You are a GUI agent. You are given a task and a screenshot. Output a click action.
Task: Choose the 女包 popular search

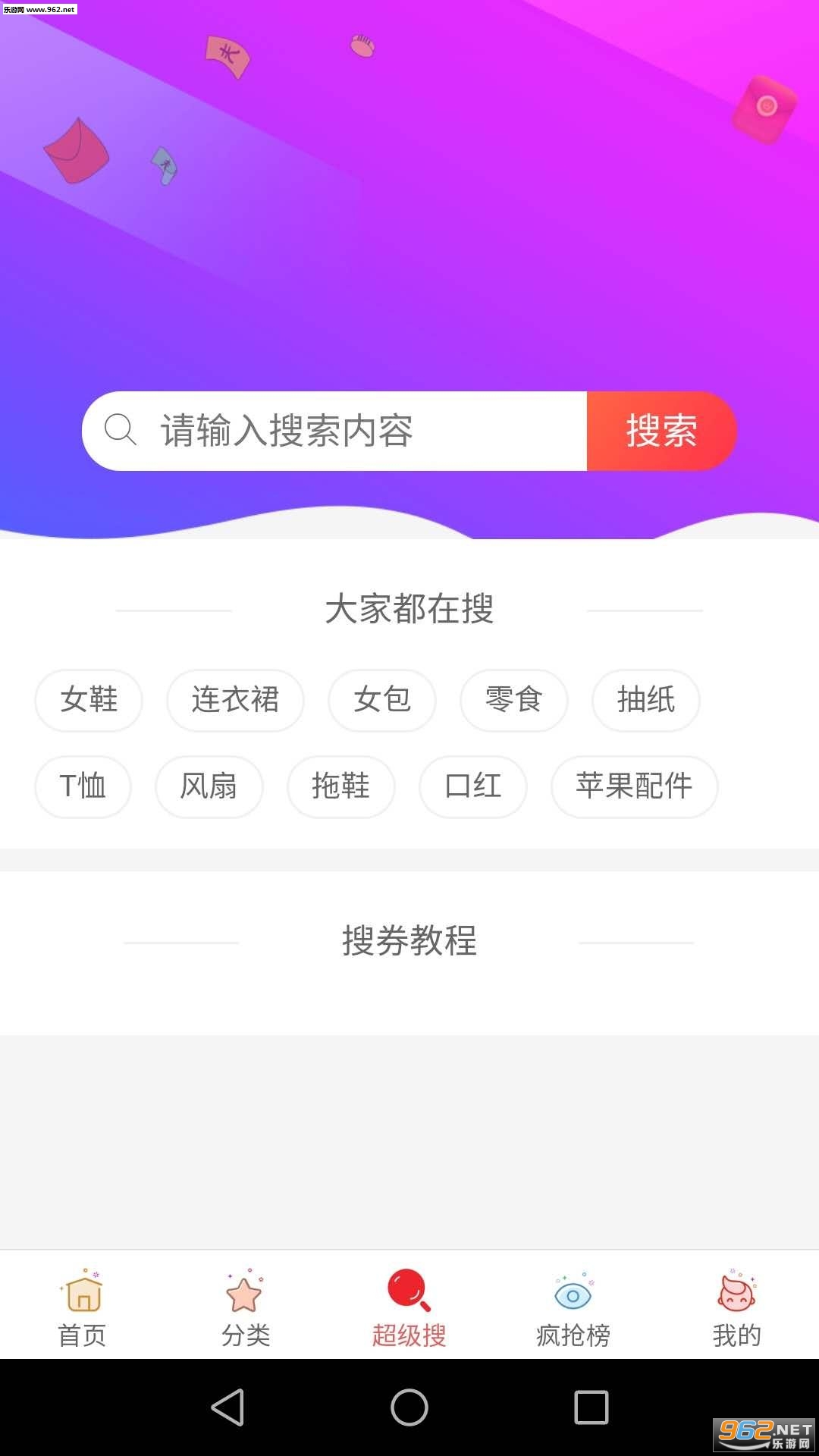pyautogui.click(x=382, y=700)
